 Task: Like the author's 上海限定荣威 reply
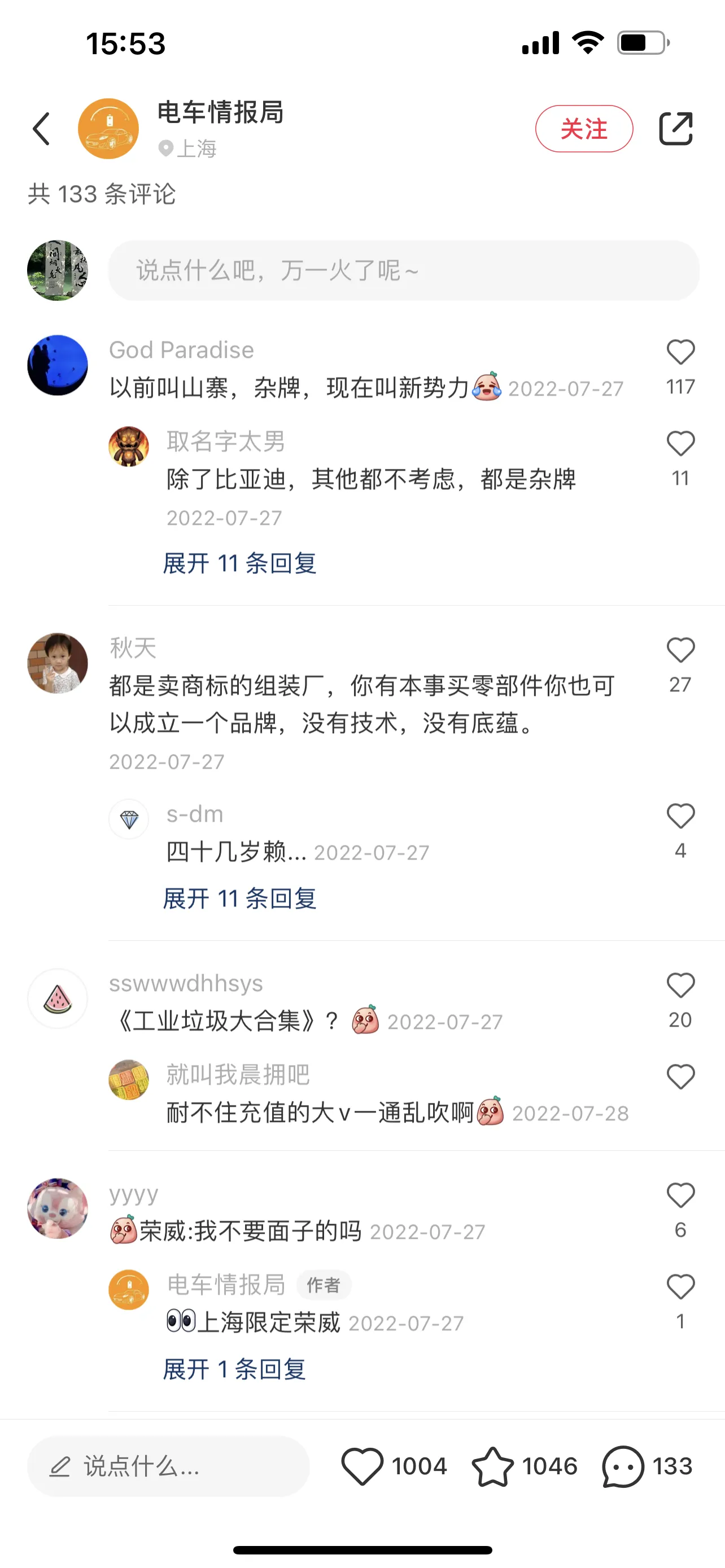680,1287
